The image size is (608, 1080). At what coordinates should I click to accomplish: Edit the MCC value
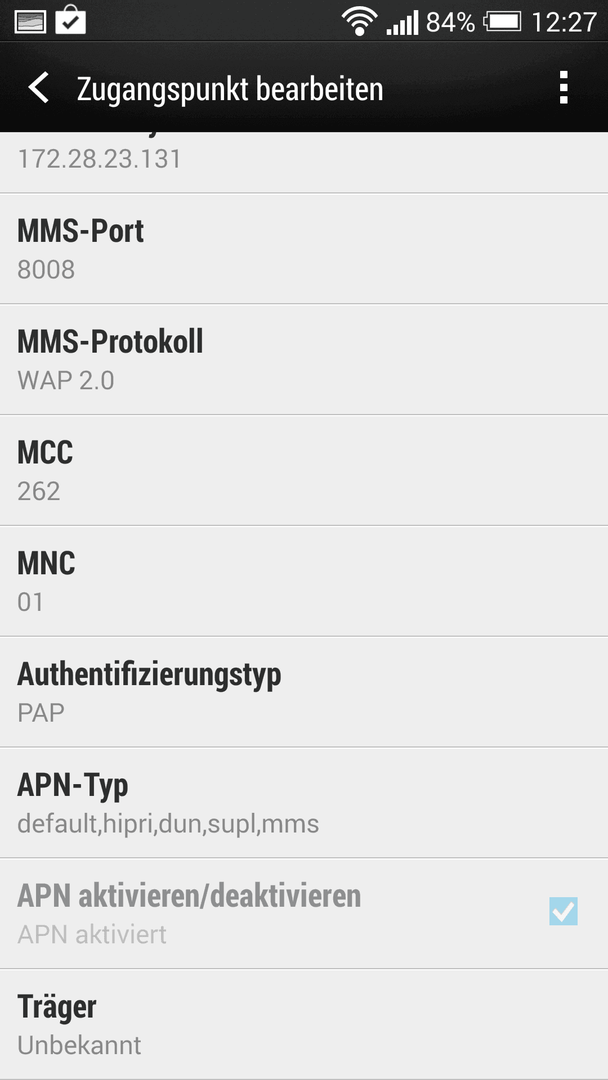pyautogui.click(x=304, y=470)
